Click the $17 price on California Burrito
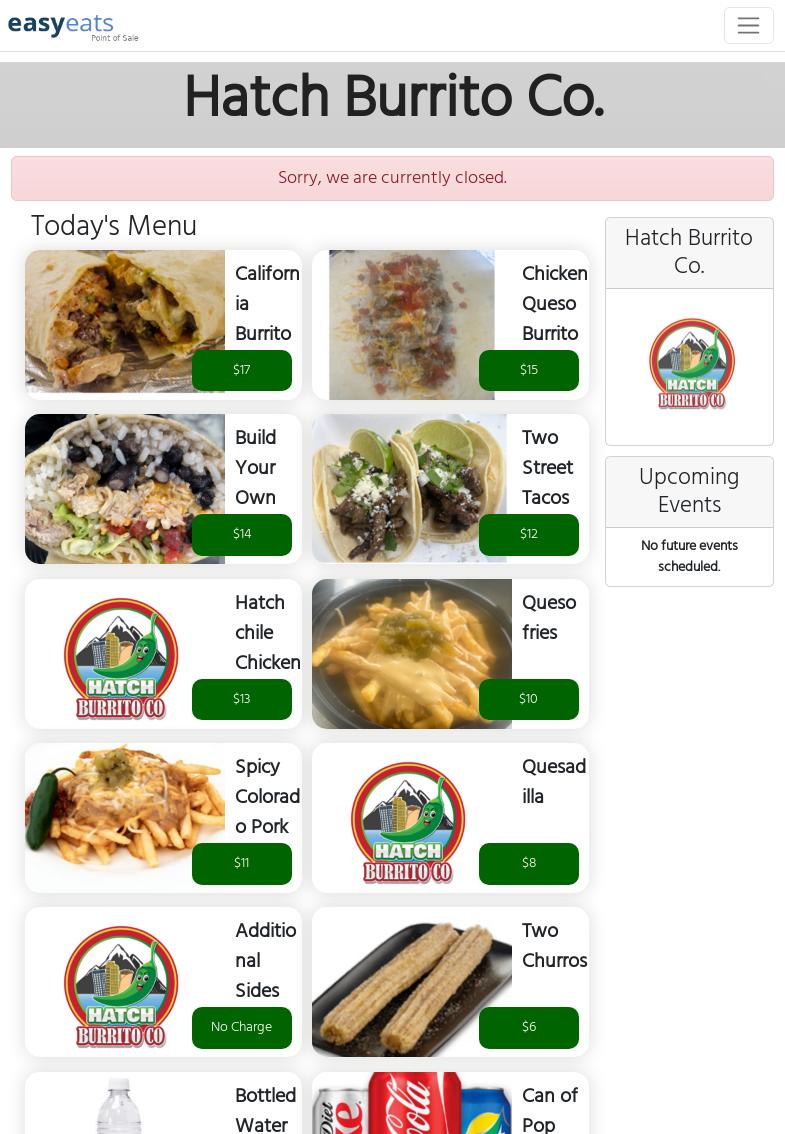Image resolution: width=785 pixels, height=1134 pixels. point(241,370)
